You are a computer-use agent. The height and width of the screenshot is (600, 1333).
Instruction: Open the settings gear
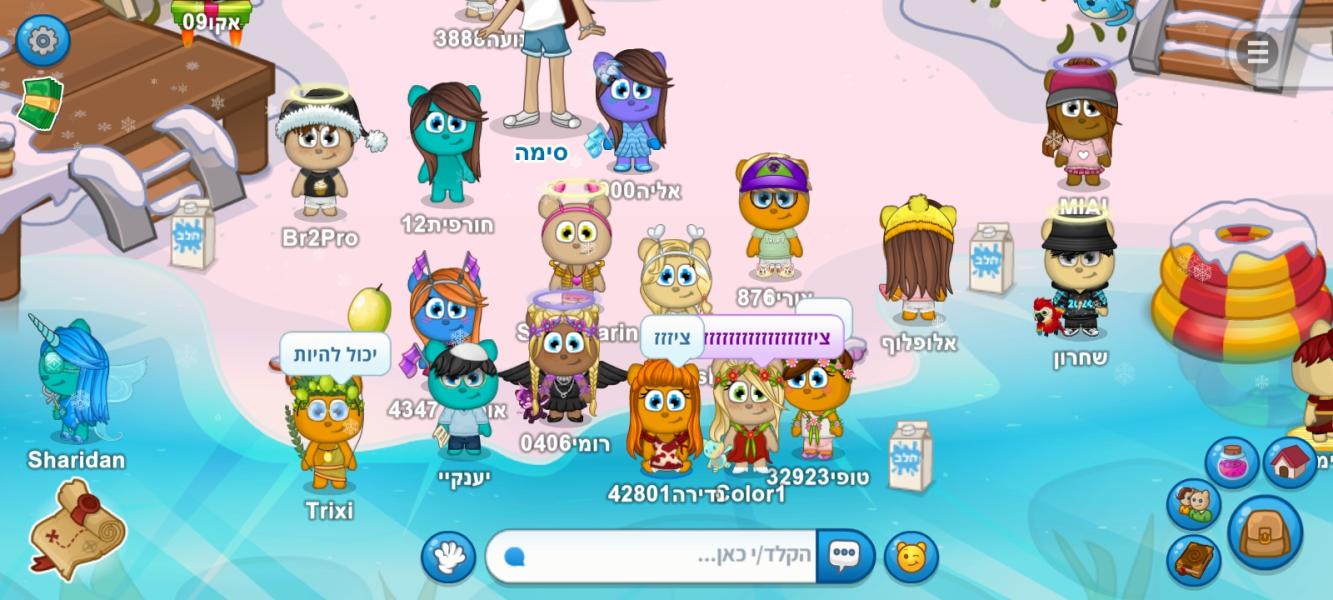click(43, 41)
